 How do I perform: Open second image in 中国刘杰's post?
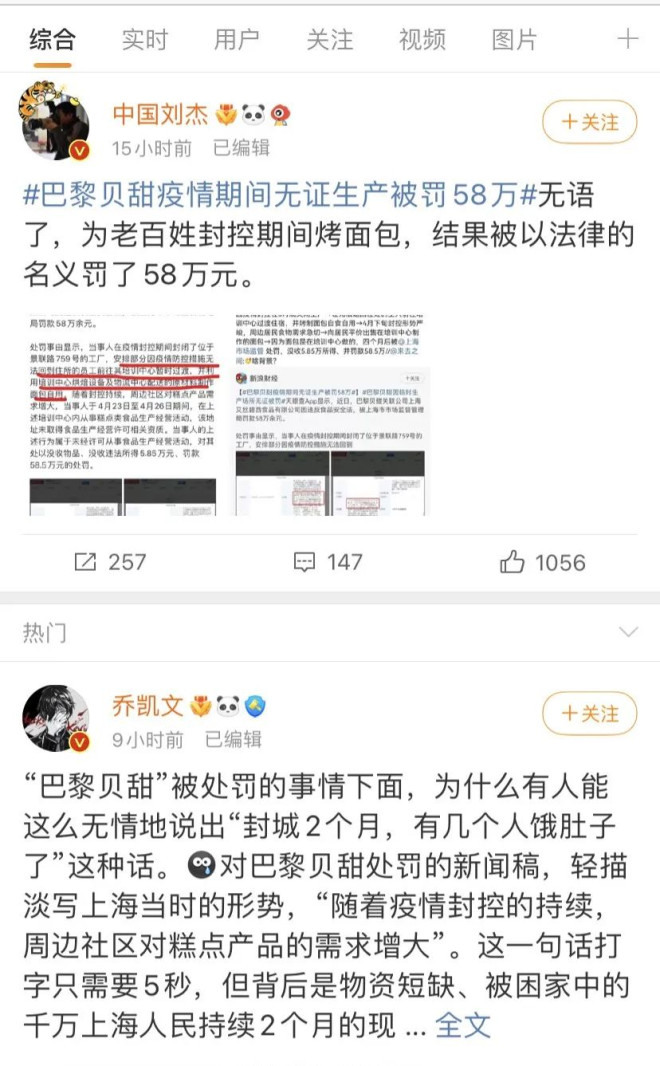point(330,413)
